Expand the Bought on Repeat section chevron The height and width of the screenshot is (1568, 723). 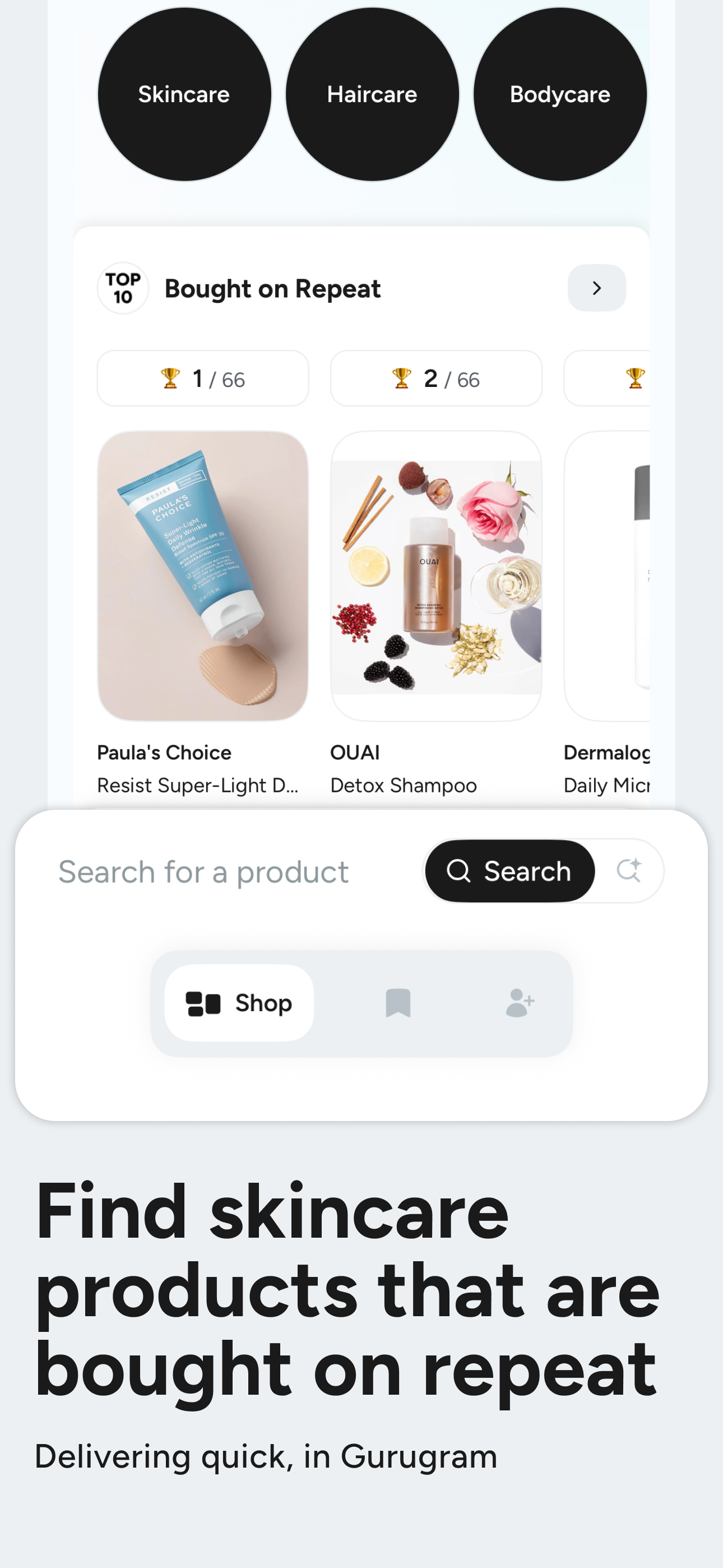(x=596, y=288)
